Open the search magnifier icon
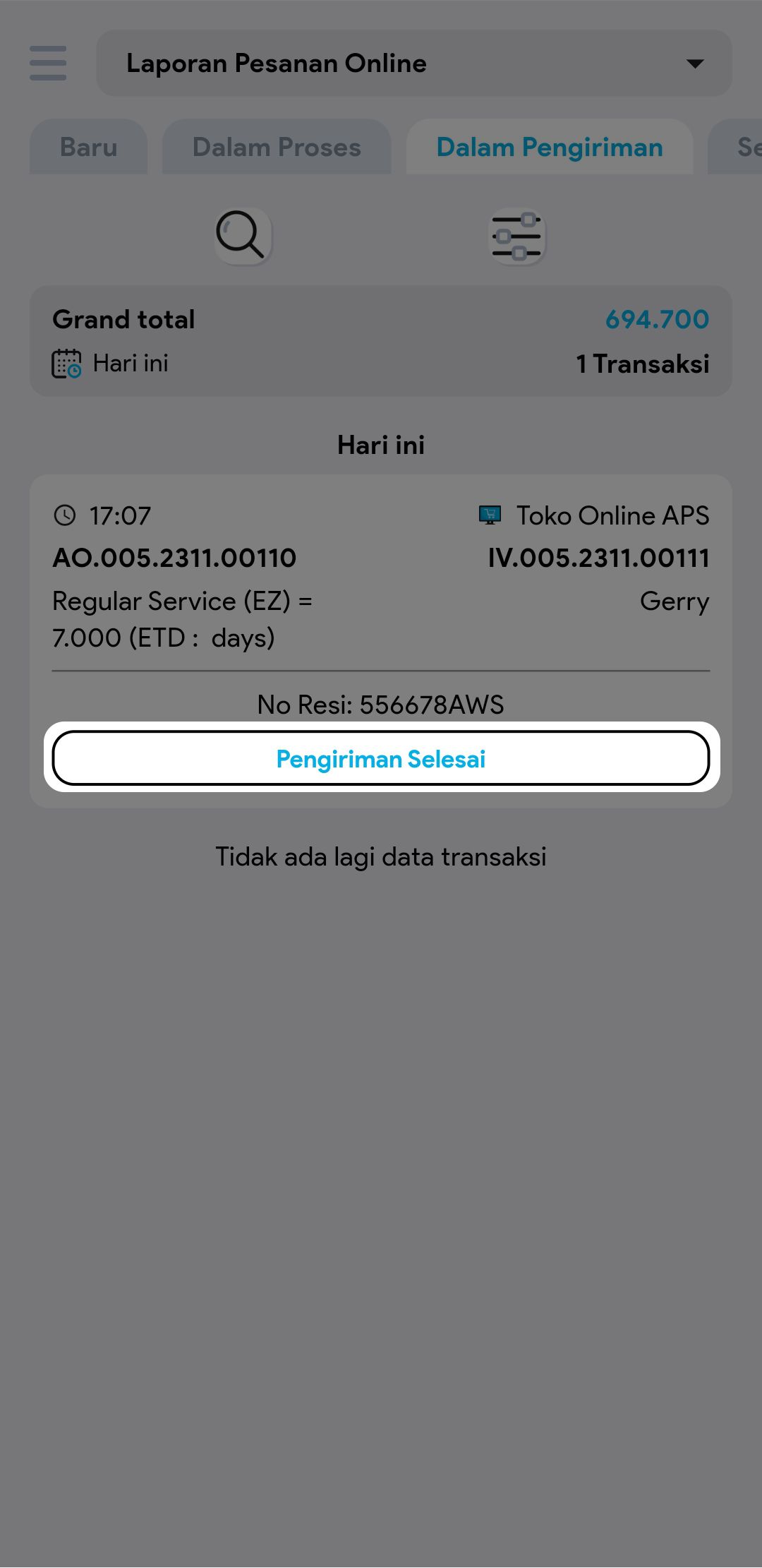Viewport: 762px width, 1568px height. (x=242, y=235)
